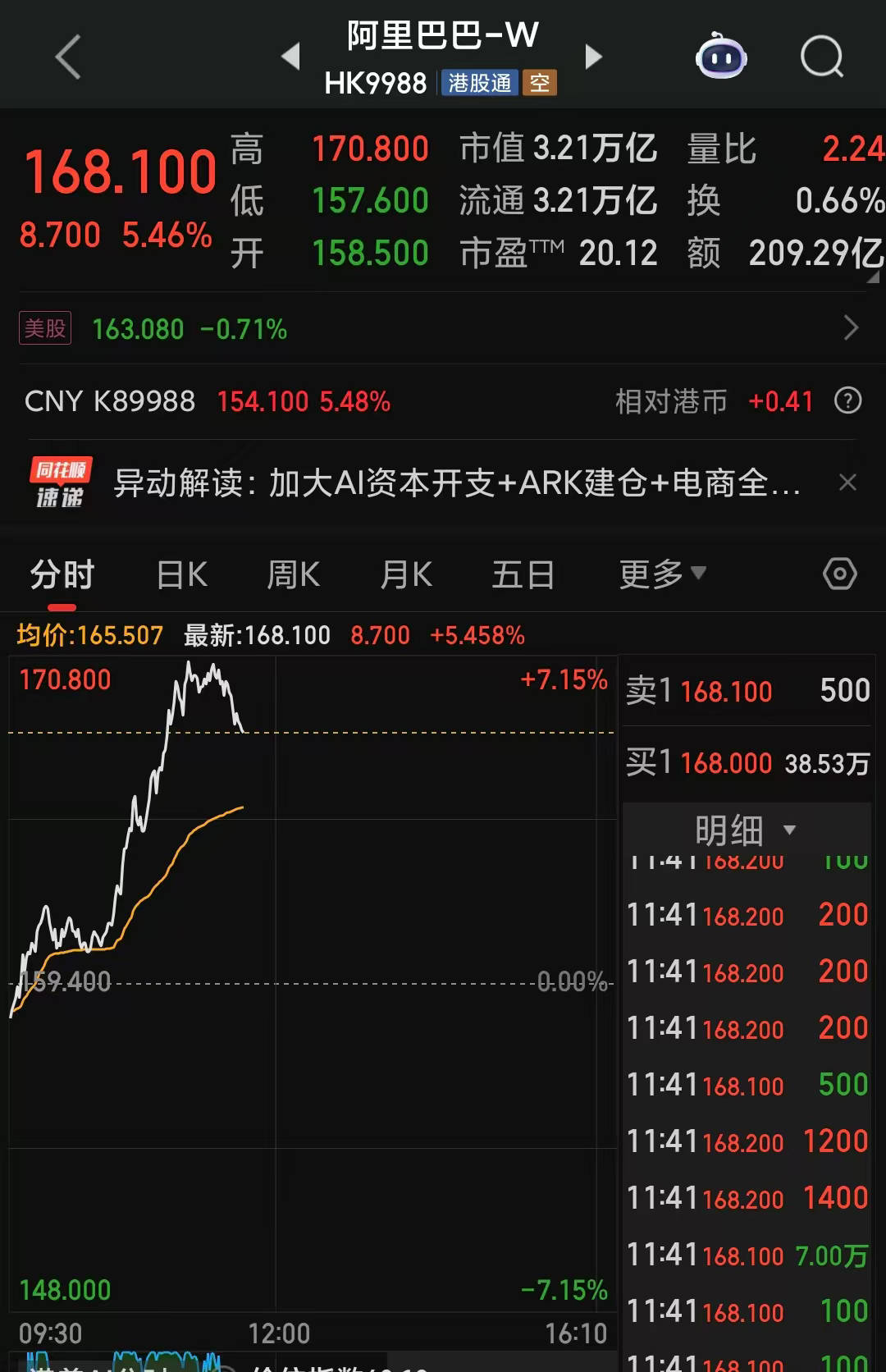Switch to the 五日 chart tab
Image resolution: width=886 pixels, height=1372 pixels.
[523, 574]
